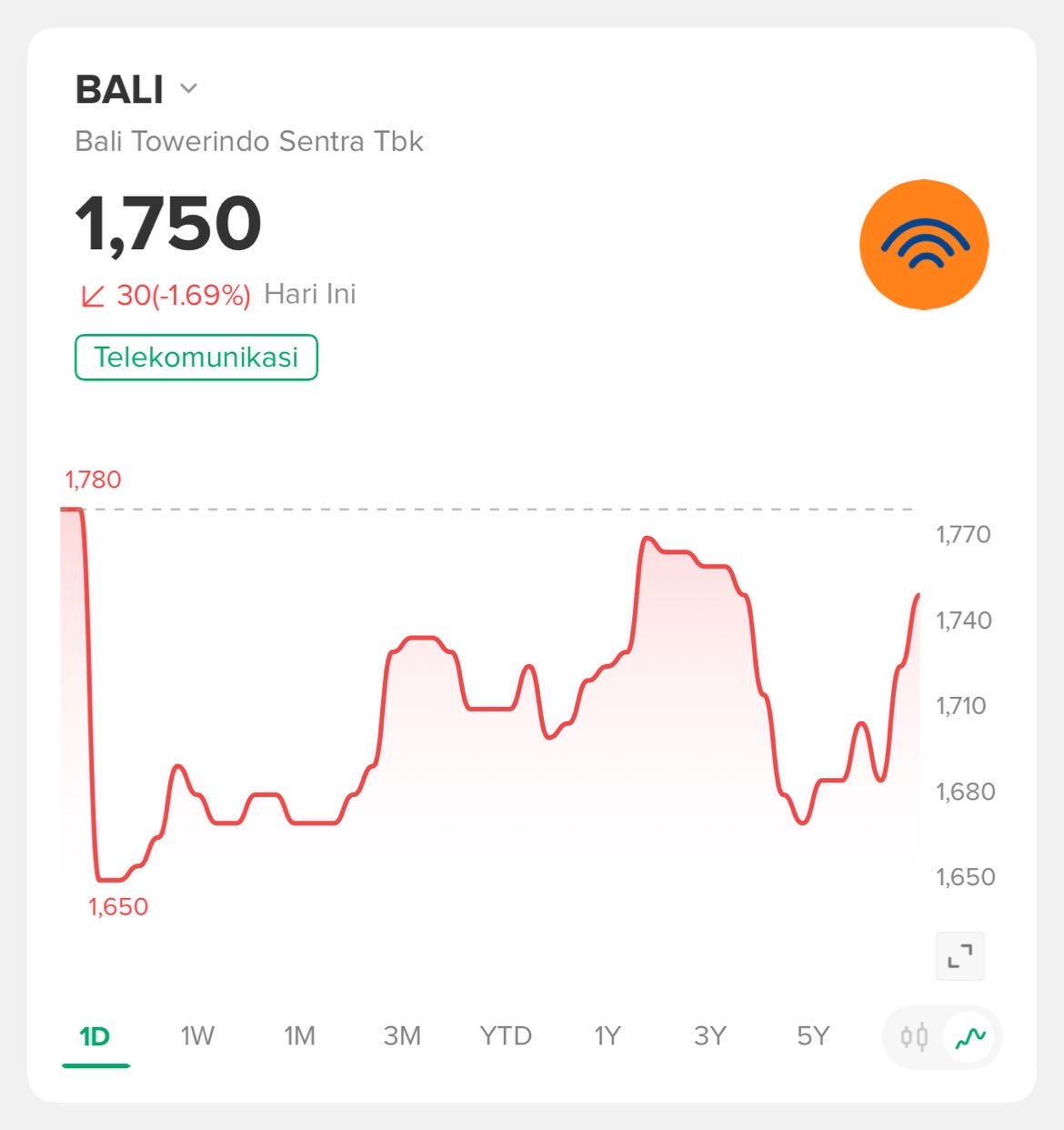View the 3Y price chart
The image size is (1064, 1130).
tap(709, 1036)
